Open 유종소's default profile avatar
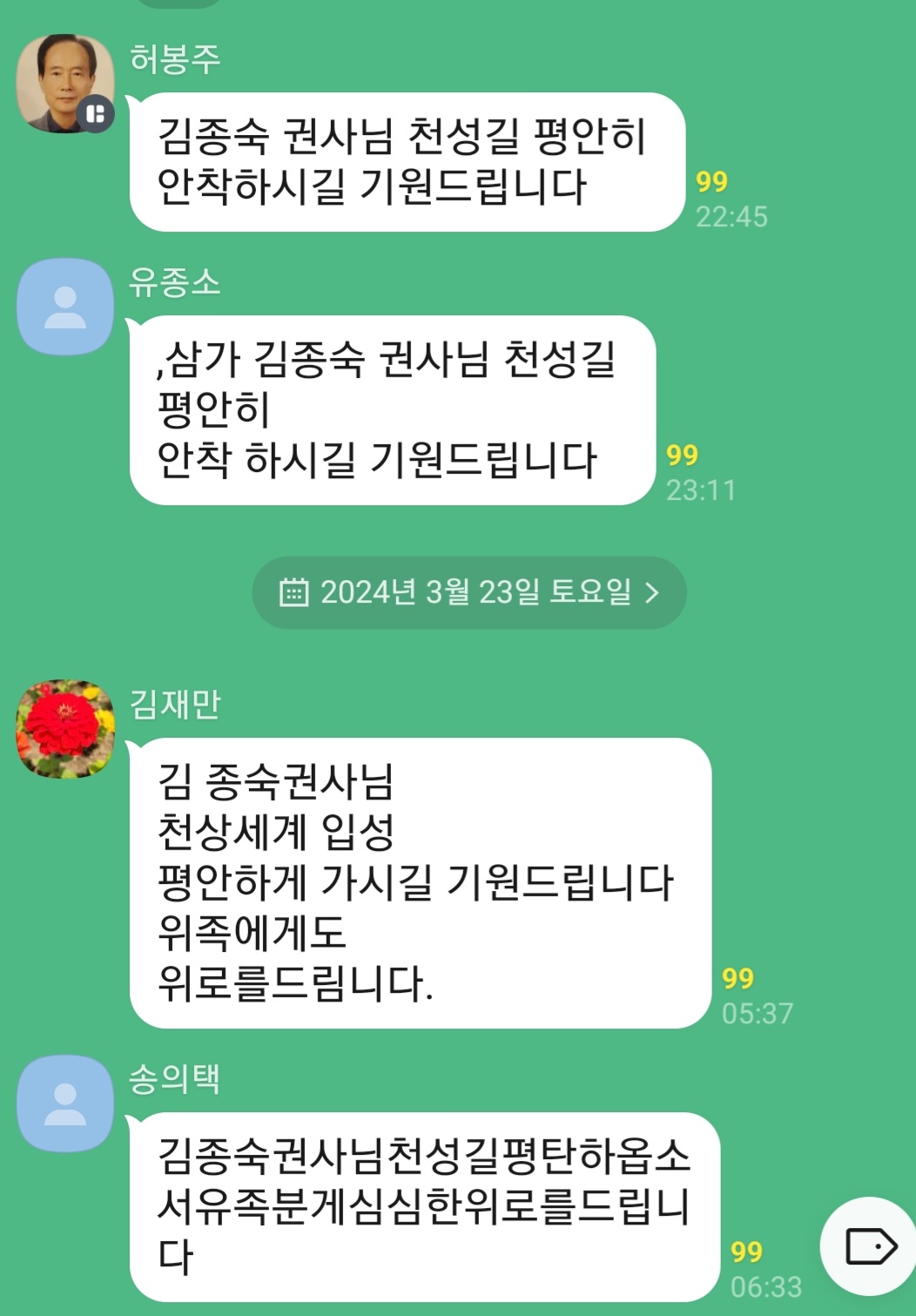The image size is (916, 1316). 65,307
